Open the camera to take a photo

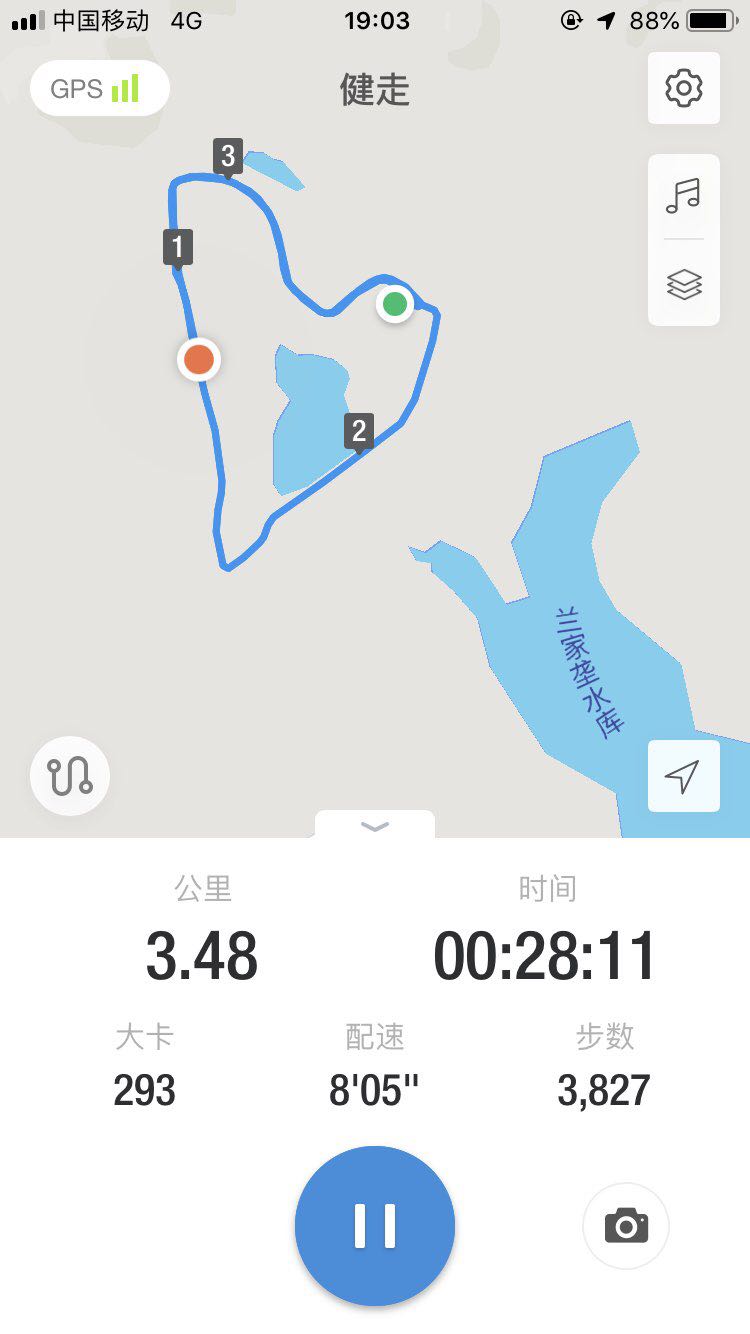click(626, 1225)
